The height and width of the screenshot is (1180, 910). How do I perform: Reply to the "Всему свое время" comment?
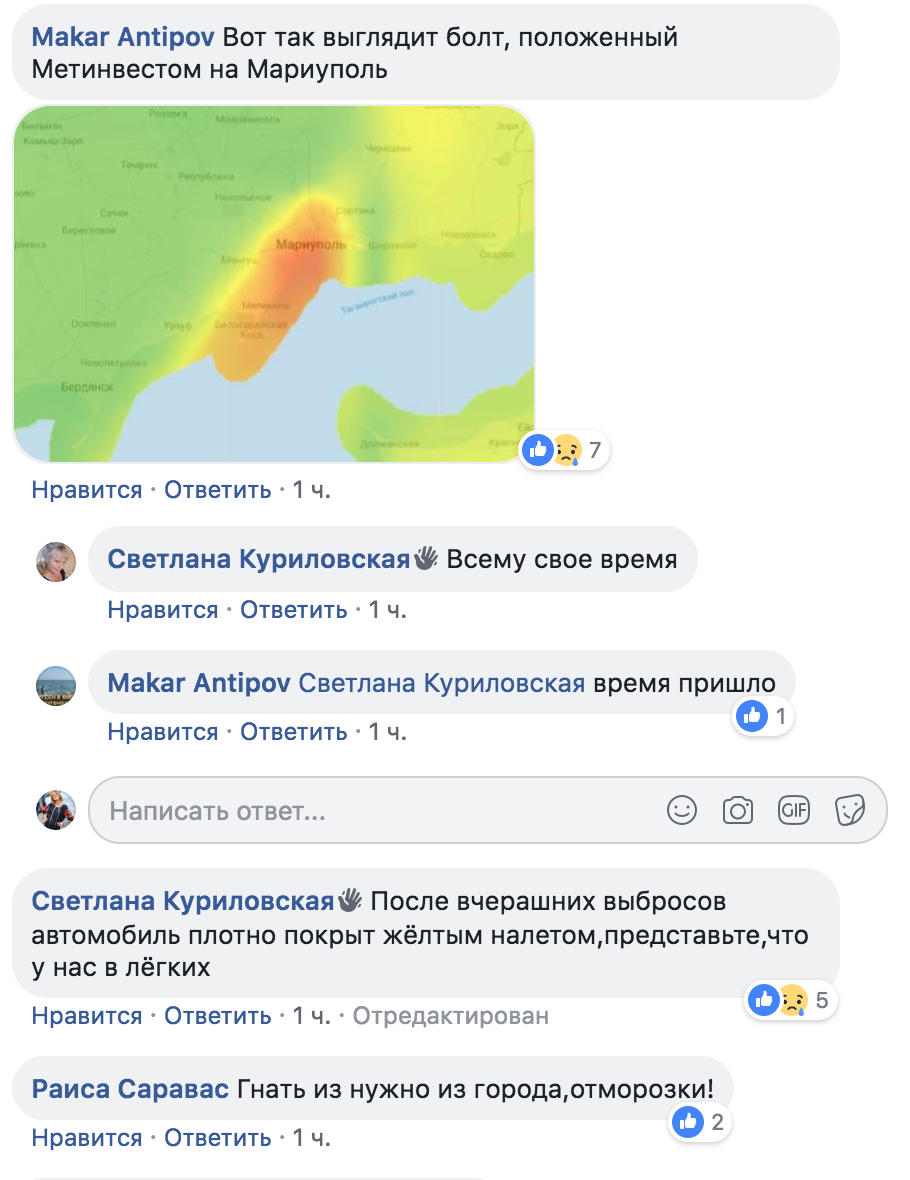pos(293,610)
